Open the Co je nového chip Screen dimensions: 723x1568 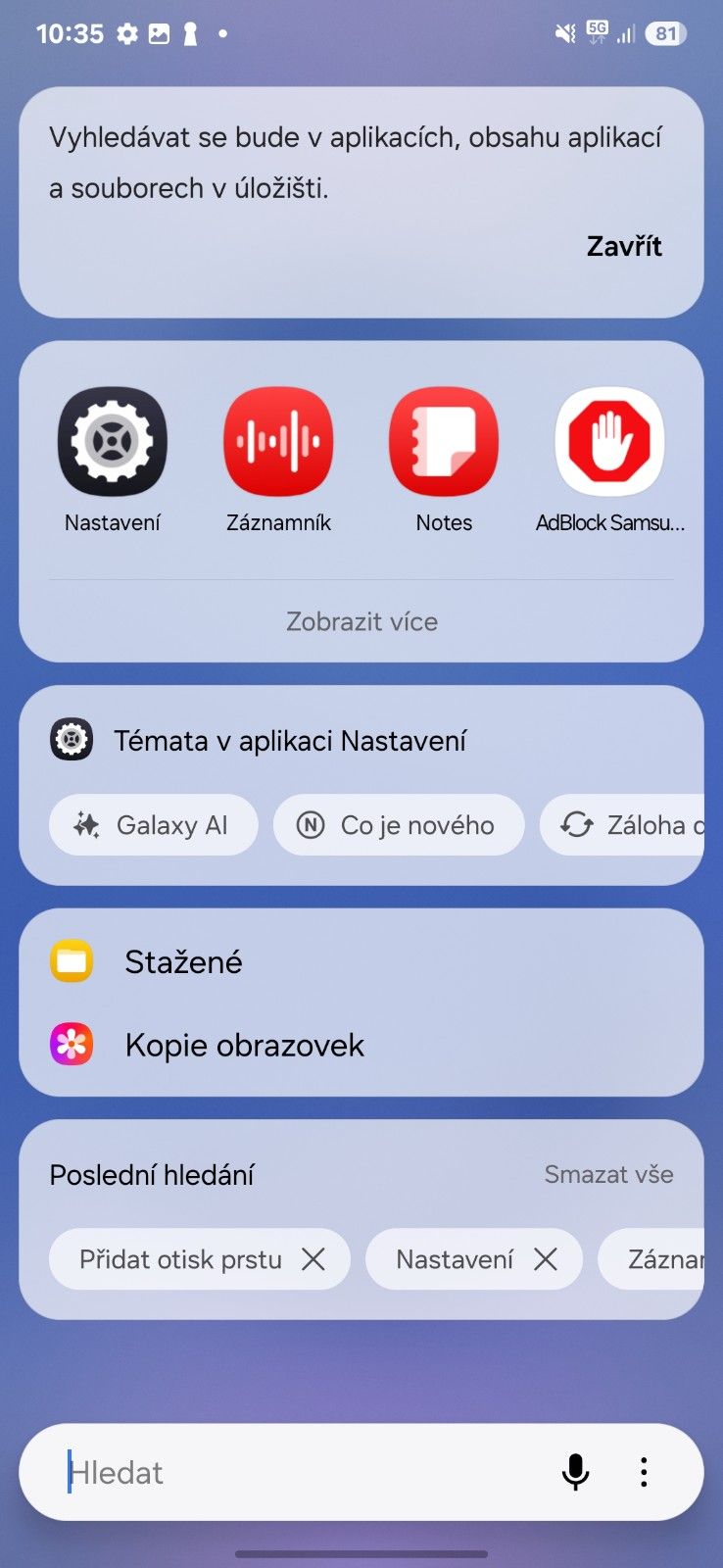[399, 825]
